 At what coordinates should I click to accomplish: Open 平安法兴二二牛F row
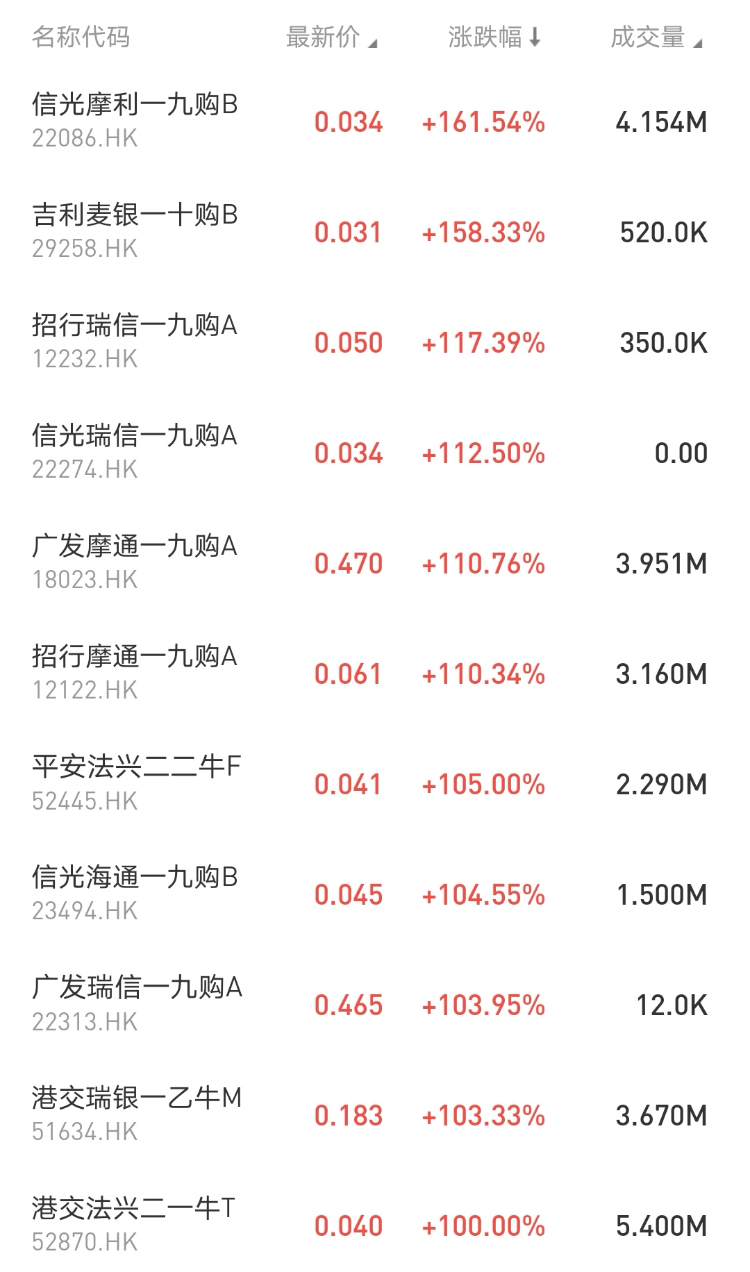click(x=137, y=768)
